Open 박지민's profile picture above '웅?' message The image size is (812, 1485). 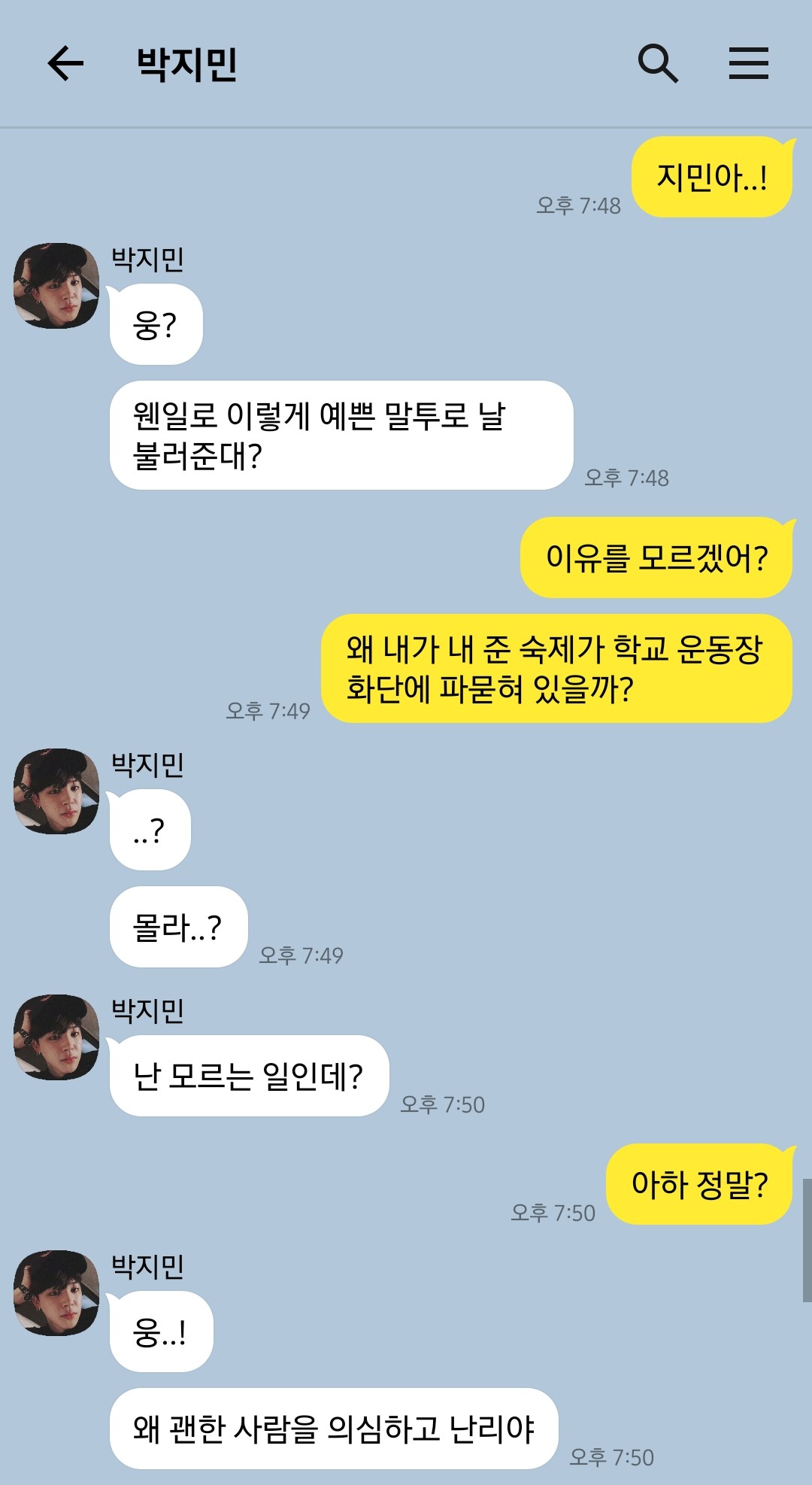click(56, 285)
